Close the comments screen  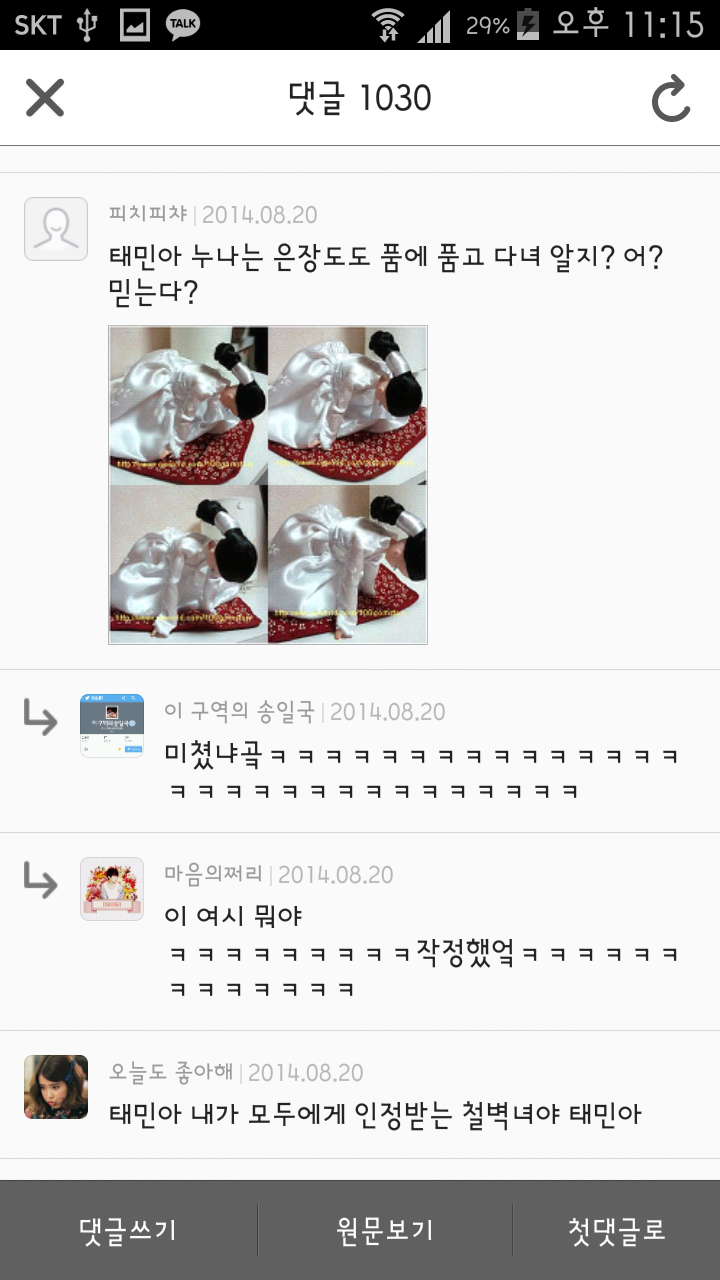tap(45, 98)
